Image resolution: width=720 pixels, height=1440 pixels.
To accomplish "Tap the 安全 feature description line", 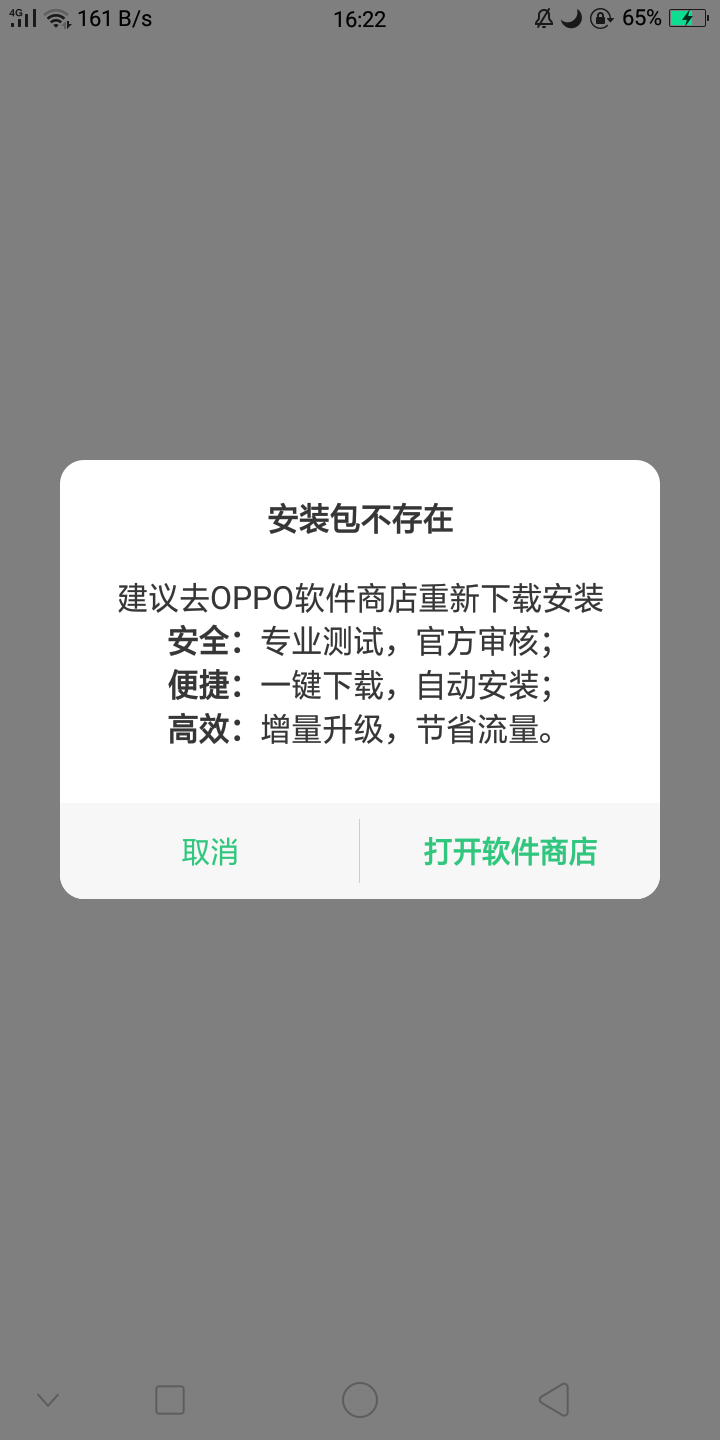I will tap(360, 641).
